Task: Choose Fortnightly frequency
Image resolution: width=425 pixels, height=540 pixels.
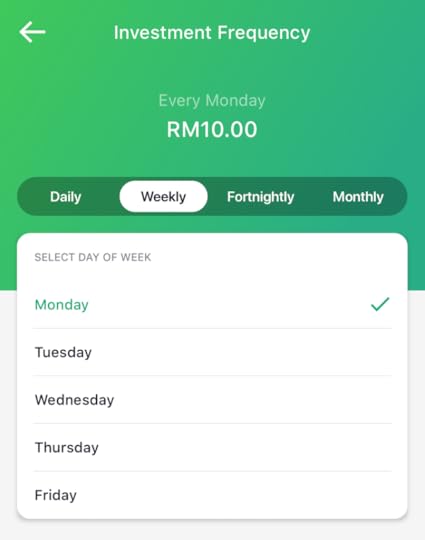Action: tap(260, 197)
